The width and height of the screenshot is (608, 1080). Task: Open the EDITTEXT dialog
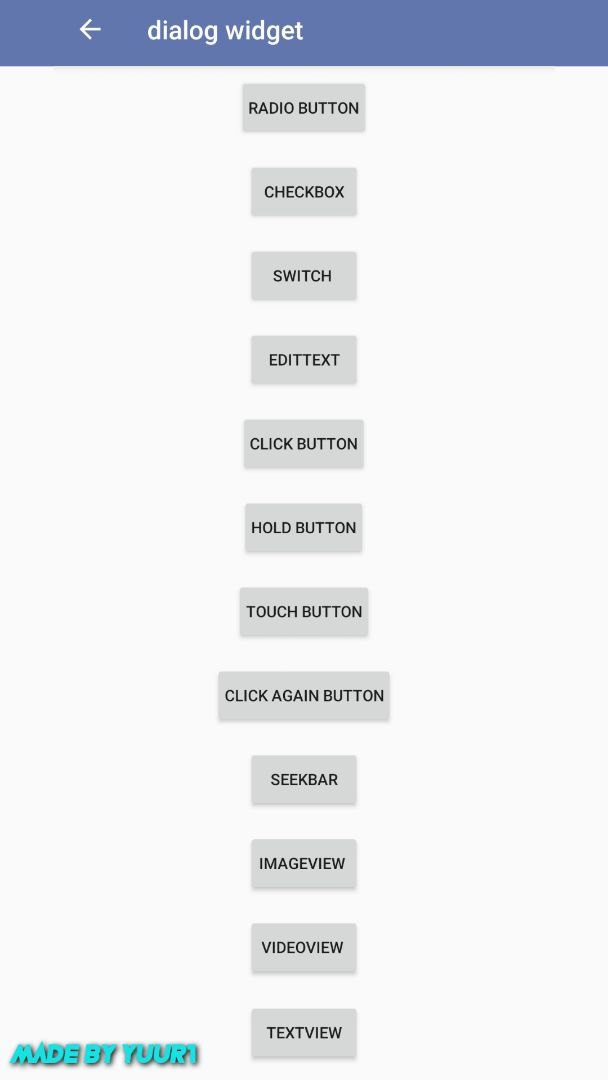click(303, 360)
